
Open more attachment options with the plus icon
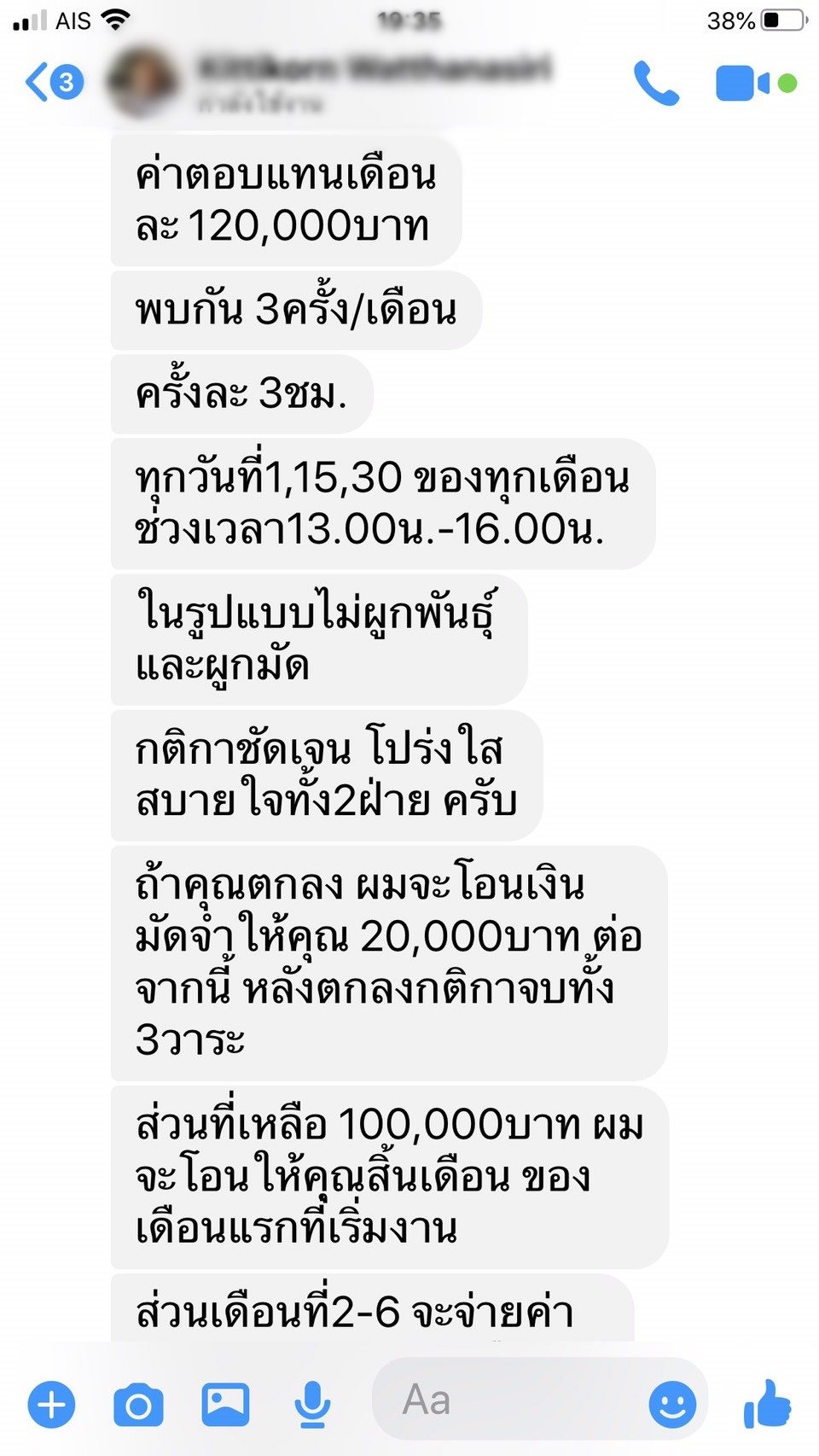click(x=52, y=1404)
